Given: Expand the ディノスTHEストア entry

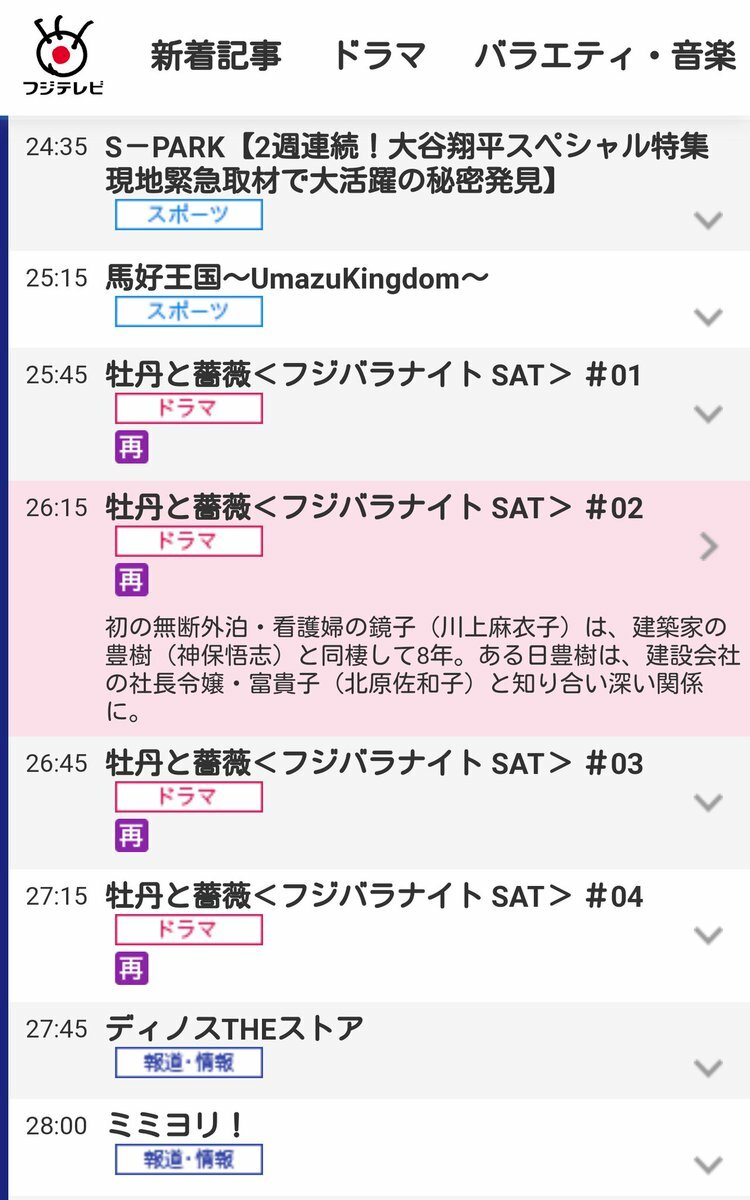Looking at the screenshot, I should pos(708,1067).
